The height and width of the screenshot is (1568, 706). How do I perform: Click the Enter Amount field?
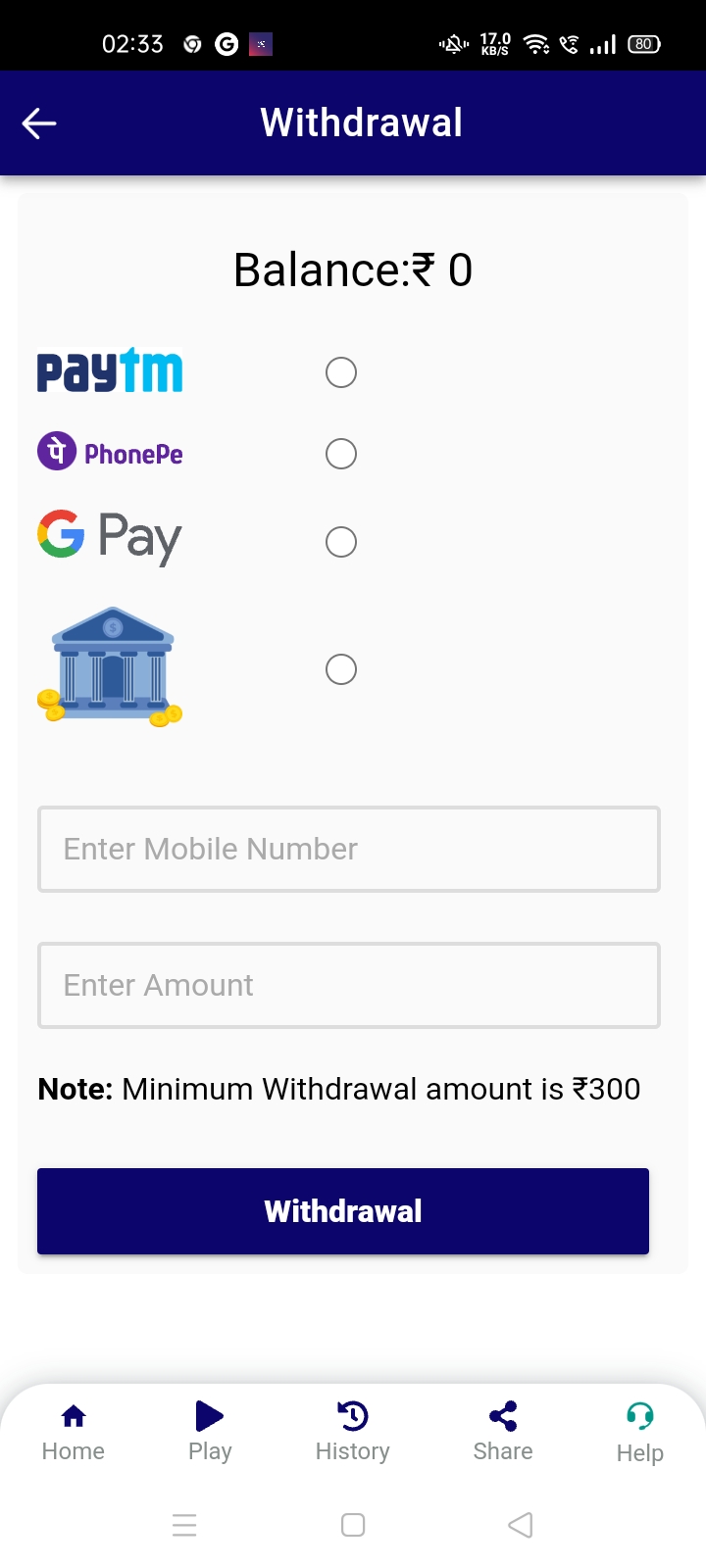coord(348,985)
